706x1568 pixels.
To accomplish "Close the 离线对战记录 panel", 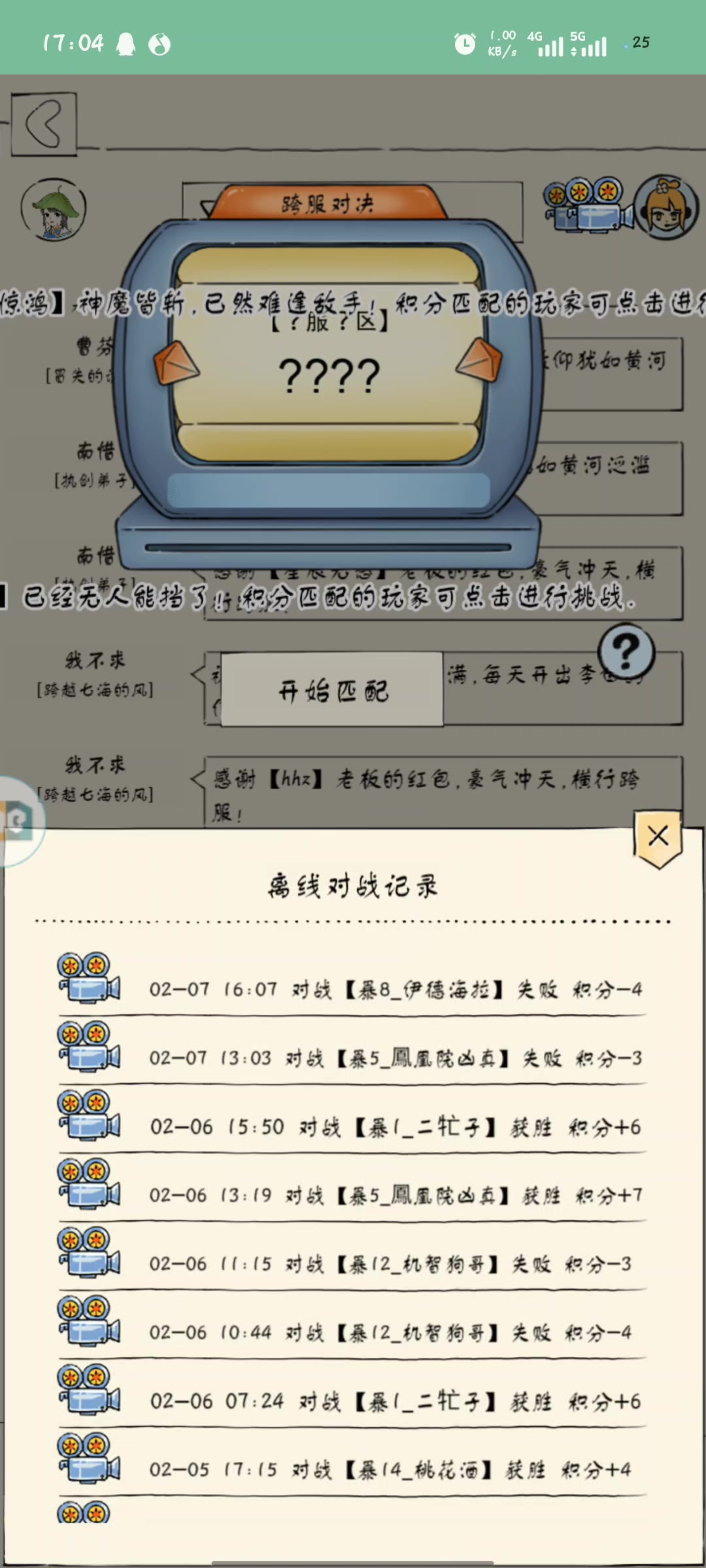I will (x=658, y=837).
